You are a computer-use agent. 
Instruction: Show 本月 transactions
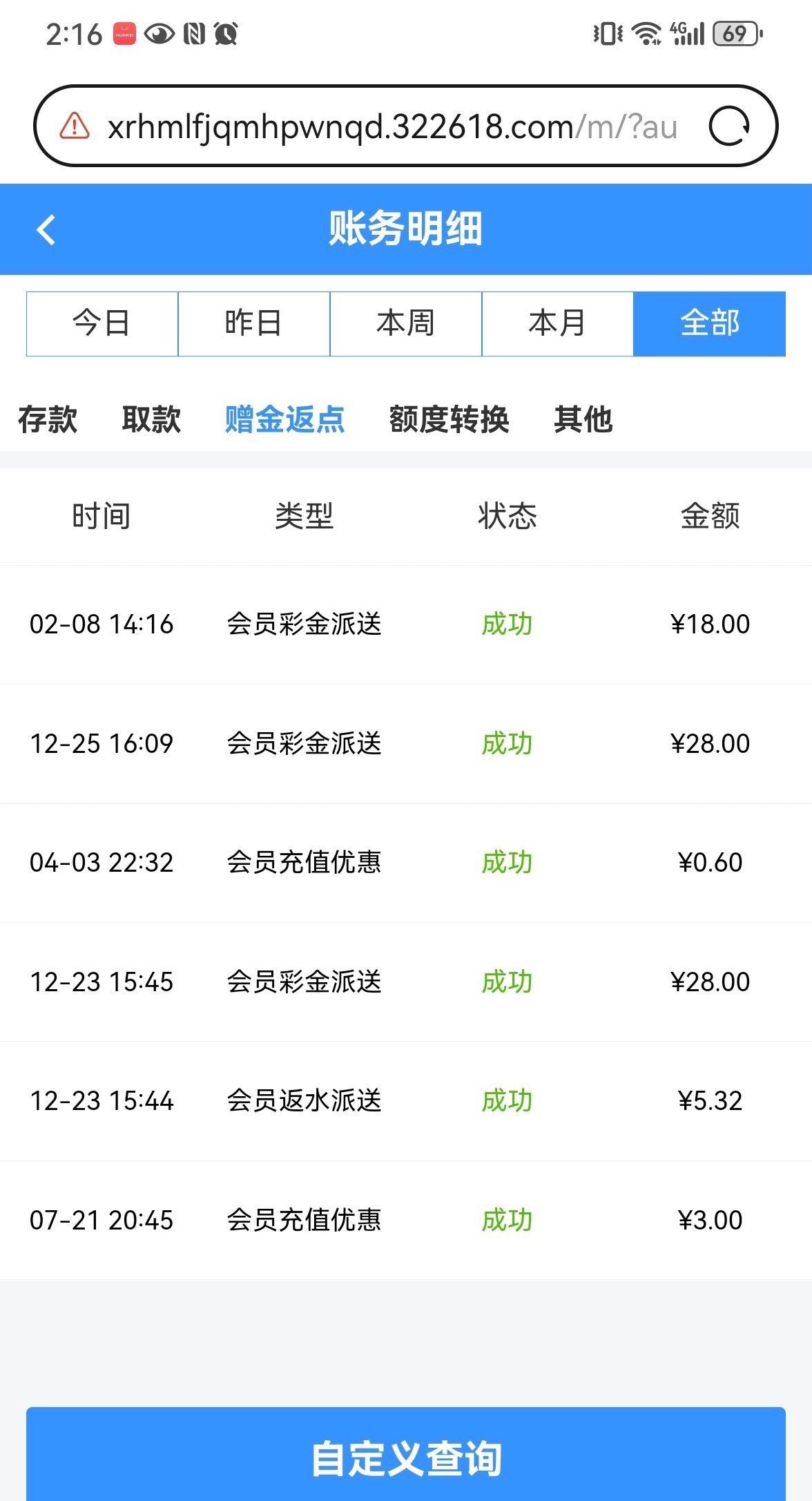click(x=557, y=323)
